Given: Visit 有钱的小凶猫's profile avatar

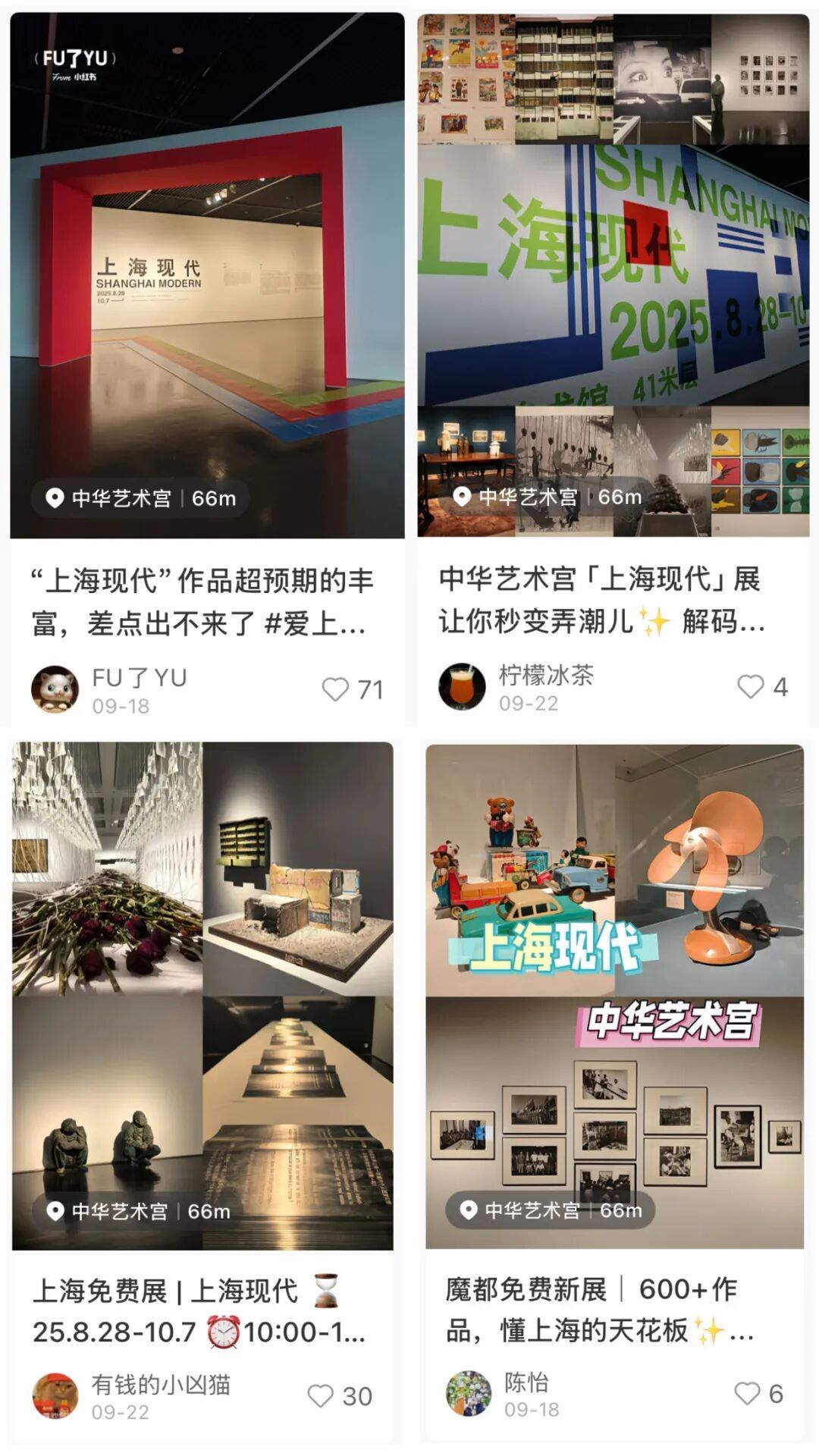Looking at the screenshot, I should tap(55, 1396).
